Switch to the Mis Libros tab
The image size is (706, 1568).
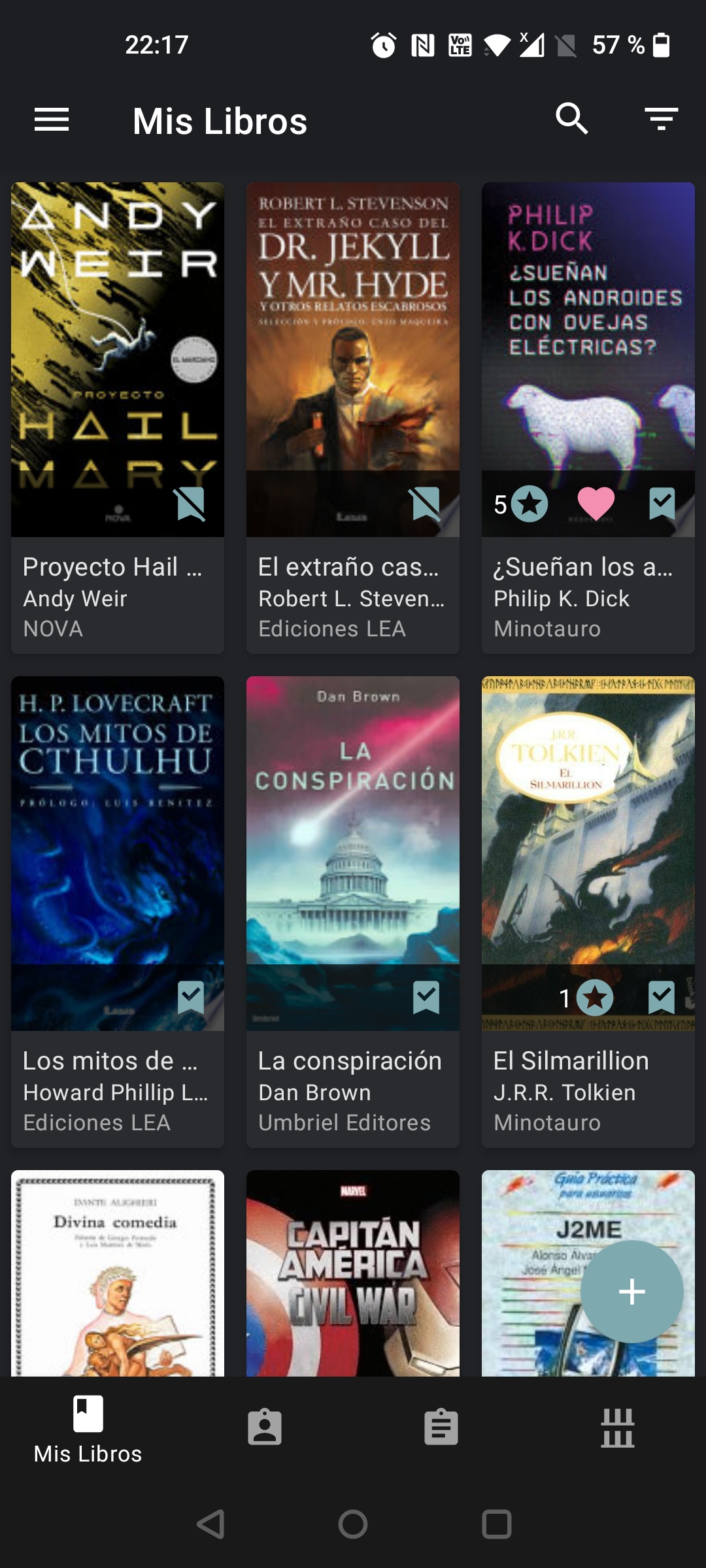coord(88,1429)
